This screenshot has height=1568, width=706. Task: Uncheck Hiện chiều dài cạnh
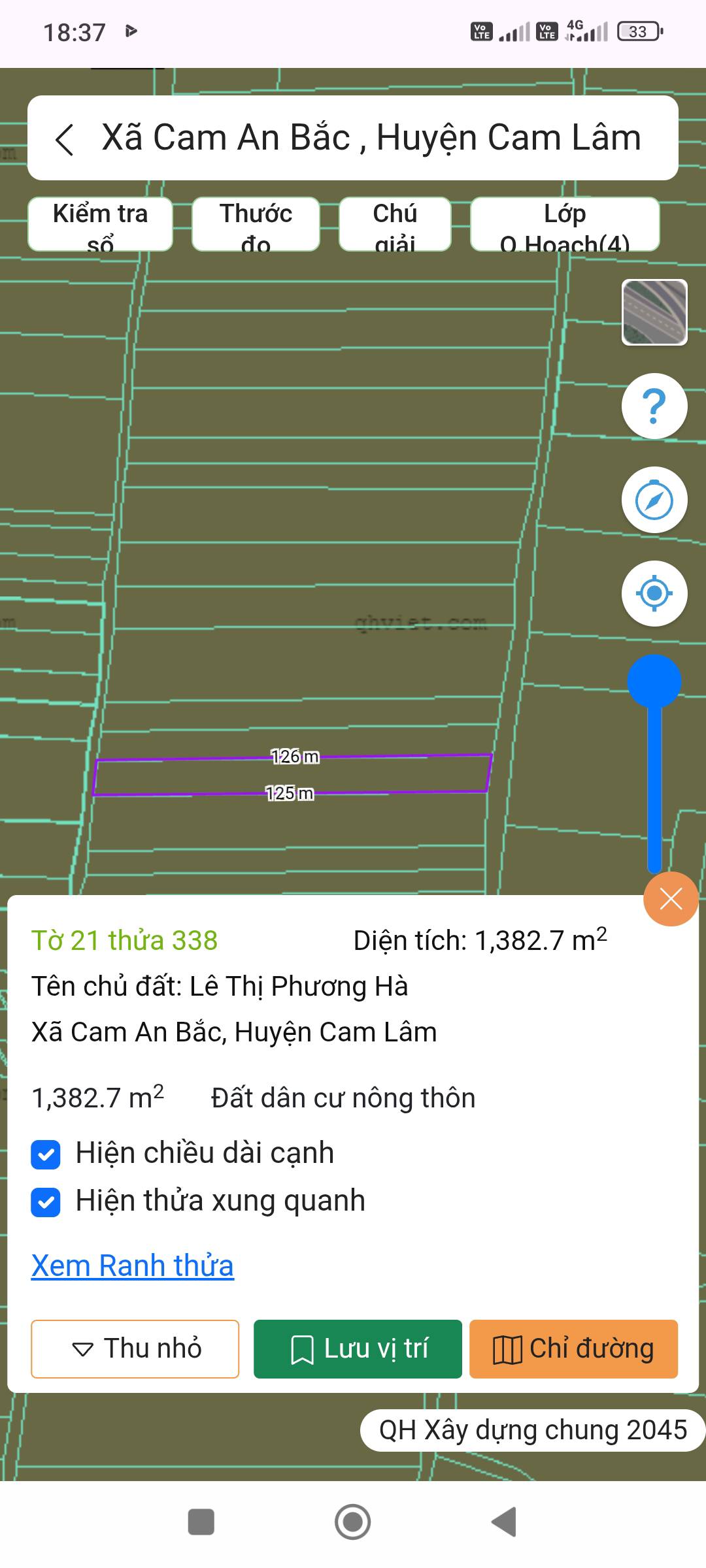[46, 1154]
